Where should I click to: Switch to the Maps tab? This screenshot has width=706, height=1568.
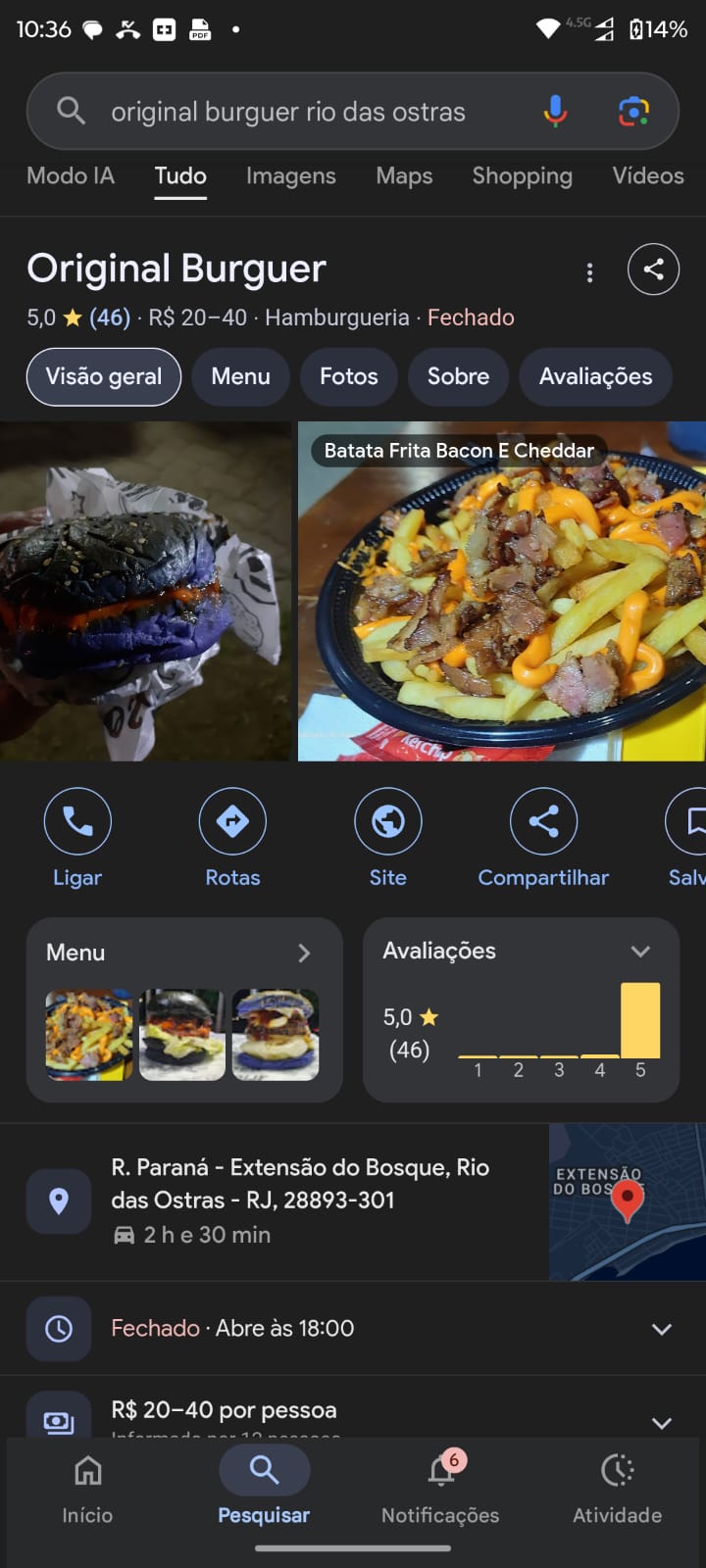click(x=404, y=176)
